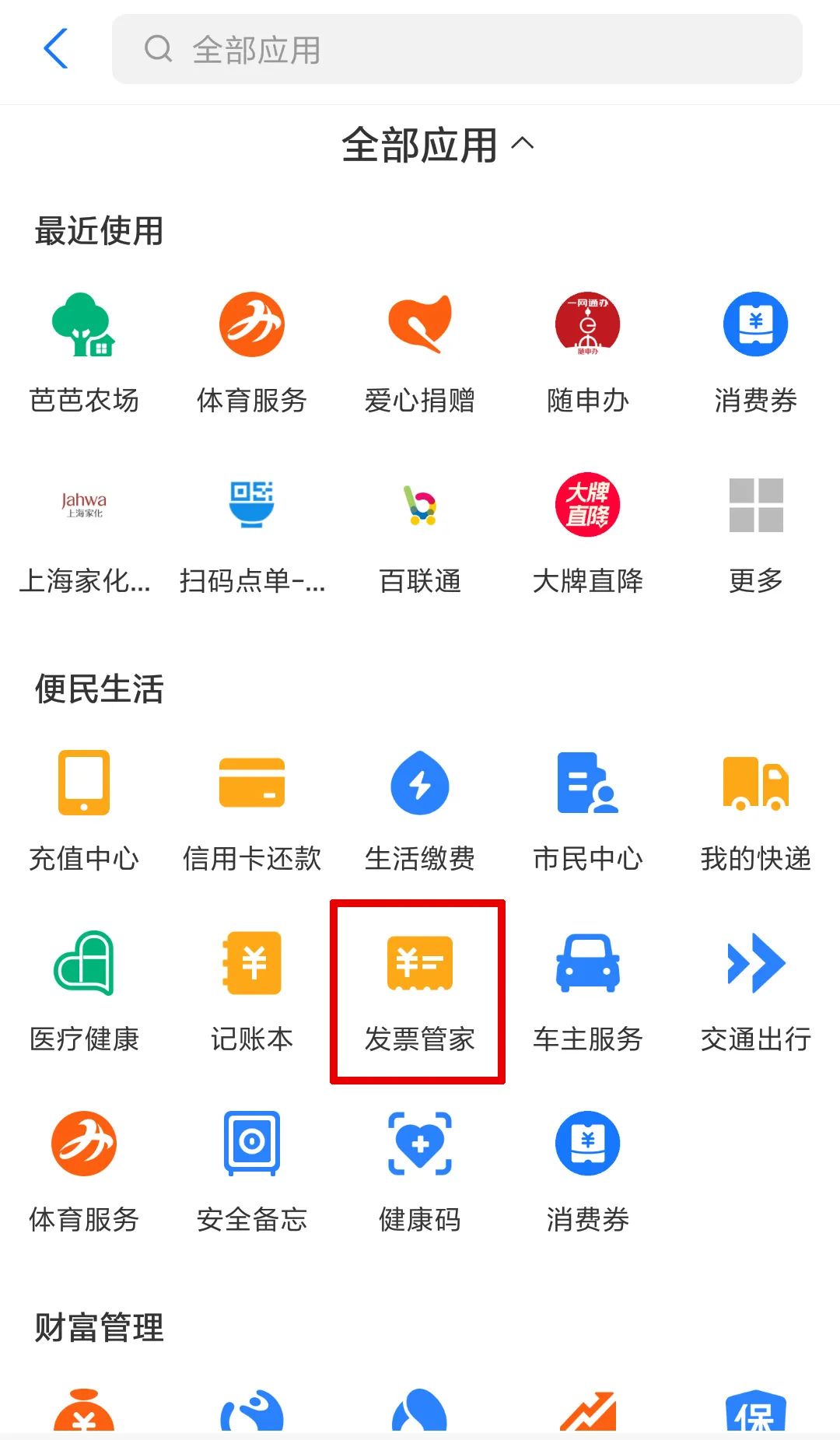
Task: Launch 随申办
Action: [x=588, y=353]
